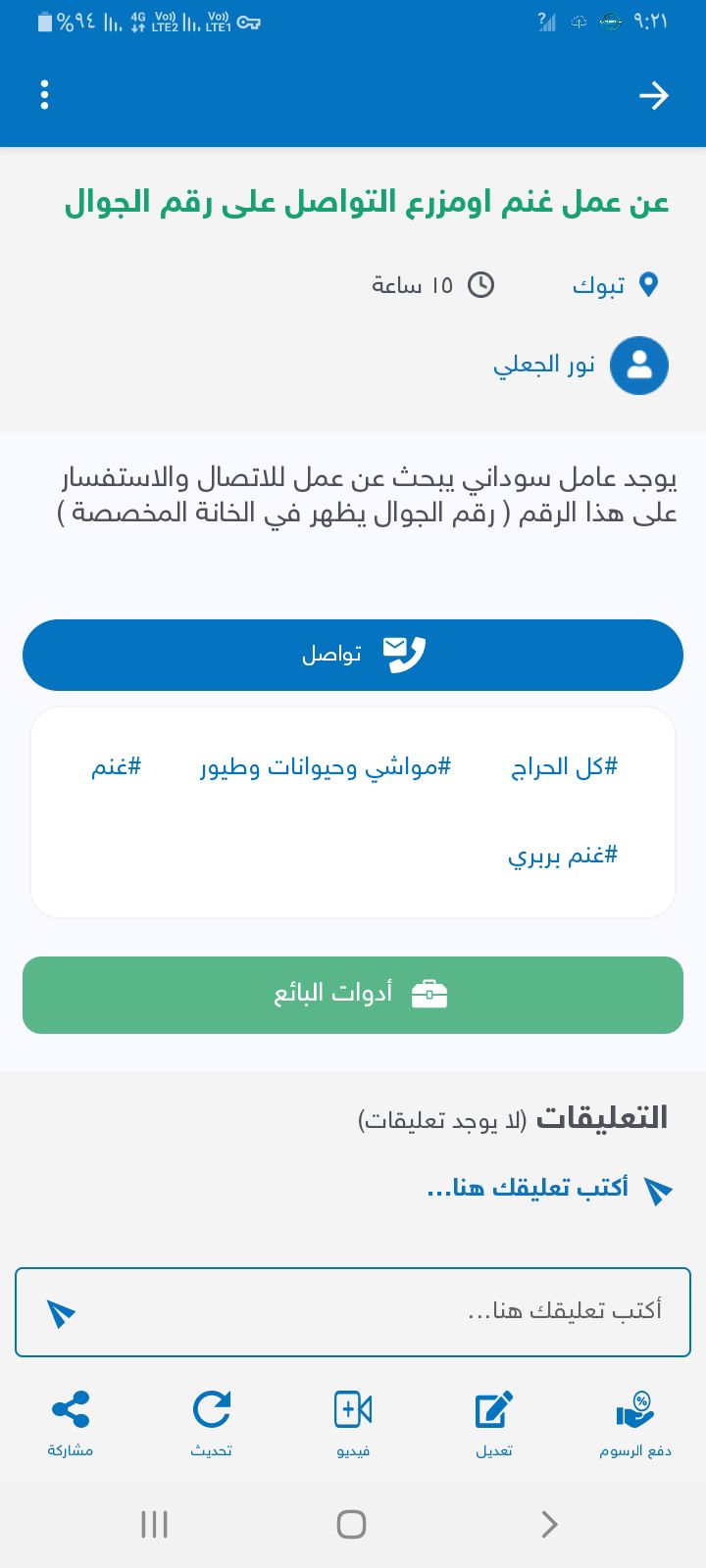Tap the back arrow at top
Viewport: 706px width, 1568px height.
click(x=654, y=95)
